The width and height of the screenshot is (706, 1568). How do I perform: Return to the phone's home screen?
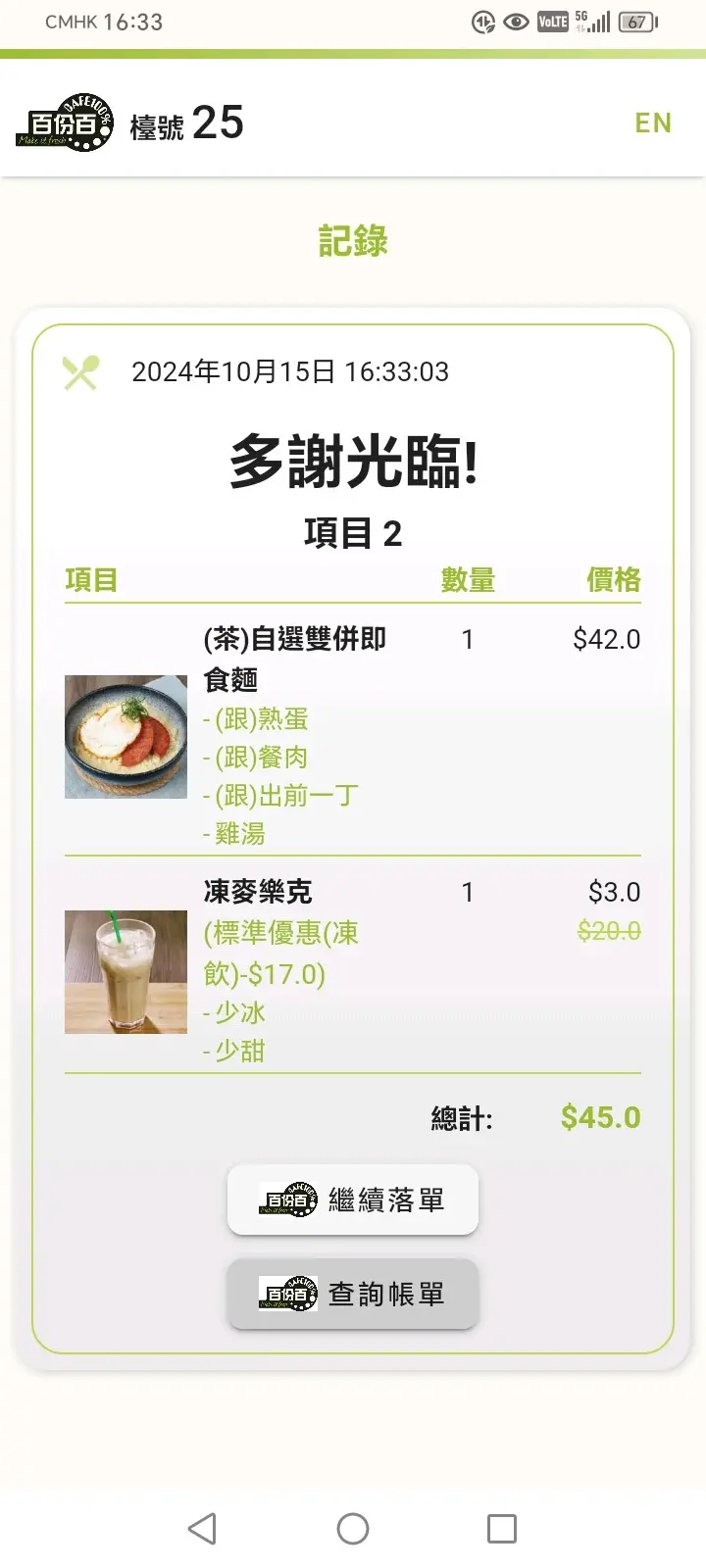[x=353, y=1529]
